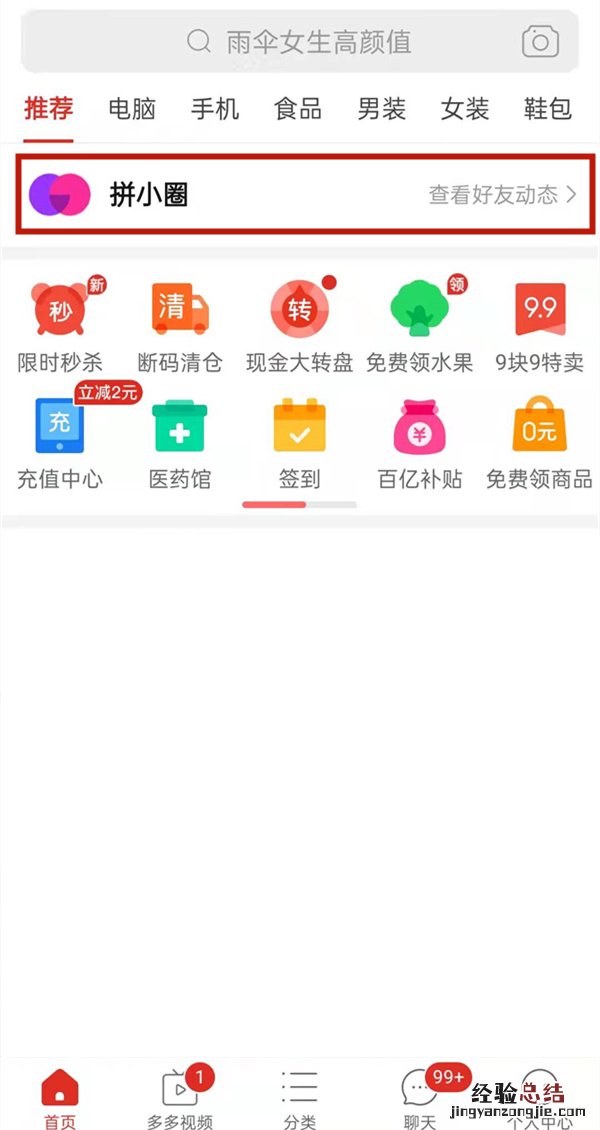The height and width of the screenshot is (1130, 600).
Task: Switch to the 男装 tab
Action: tap(381, 108)
